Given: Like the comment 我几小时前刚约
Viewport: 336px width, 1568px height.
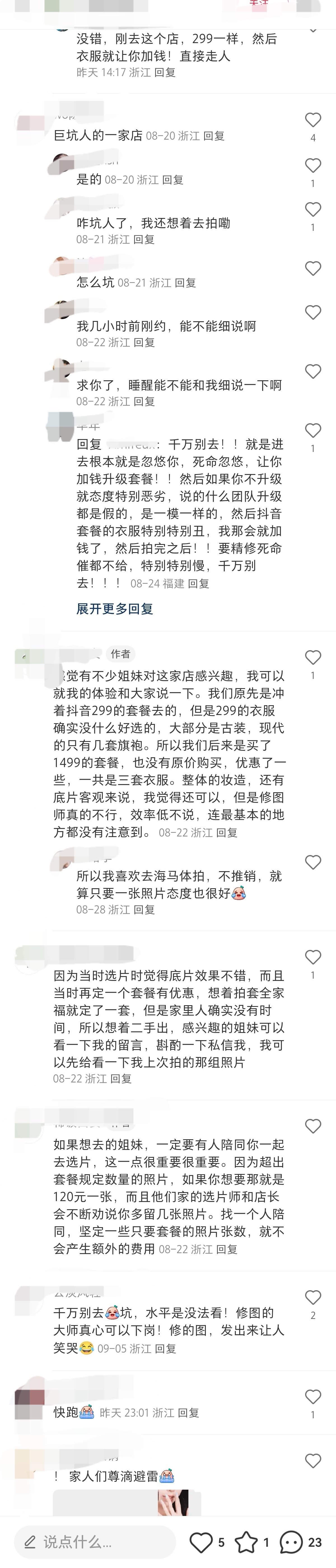Looking at the screenshot, I should (313, 312).
